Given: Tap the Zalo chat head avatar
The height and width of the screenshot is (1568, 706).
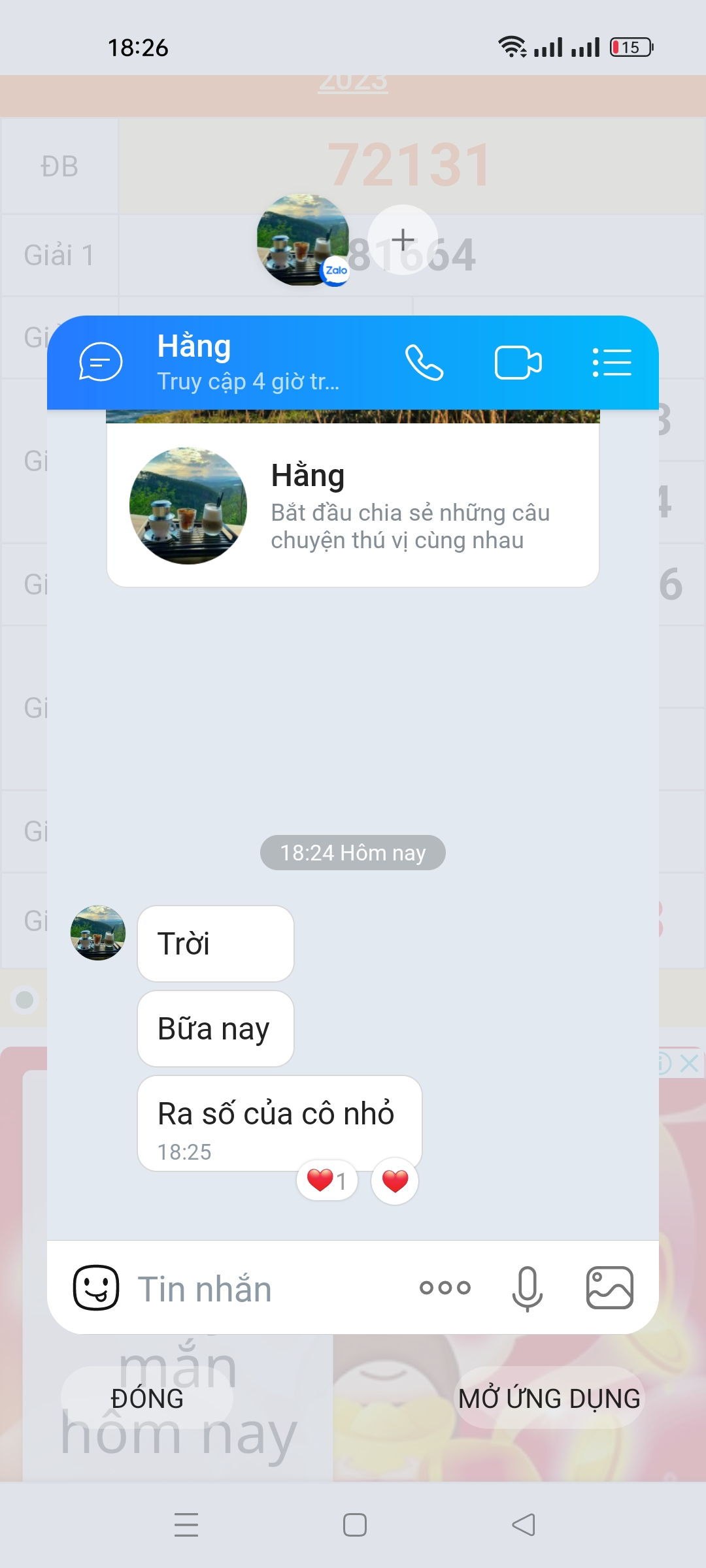Looking at the screenshot, I should 303,240.
